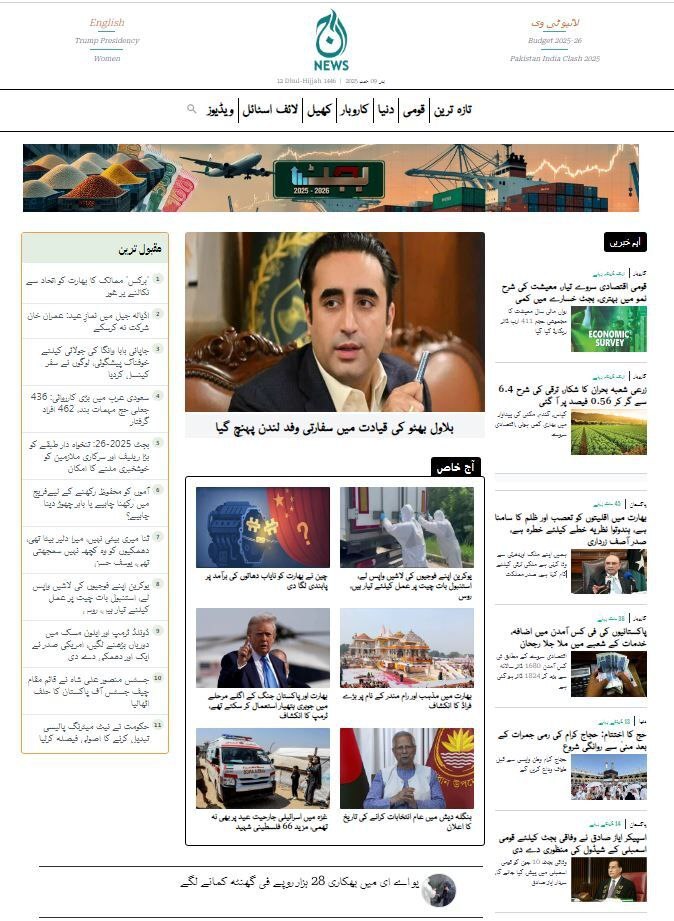Go to the دنیا (World) section
Screen dimensions: 674x921
[384, 109]
